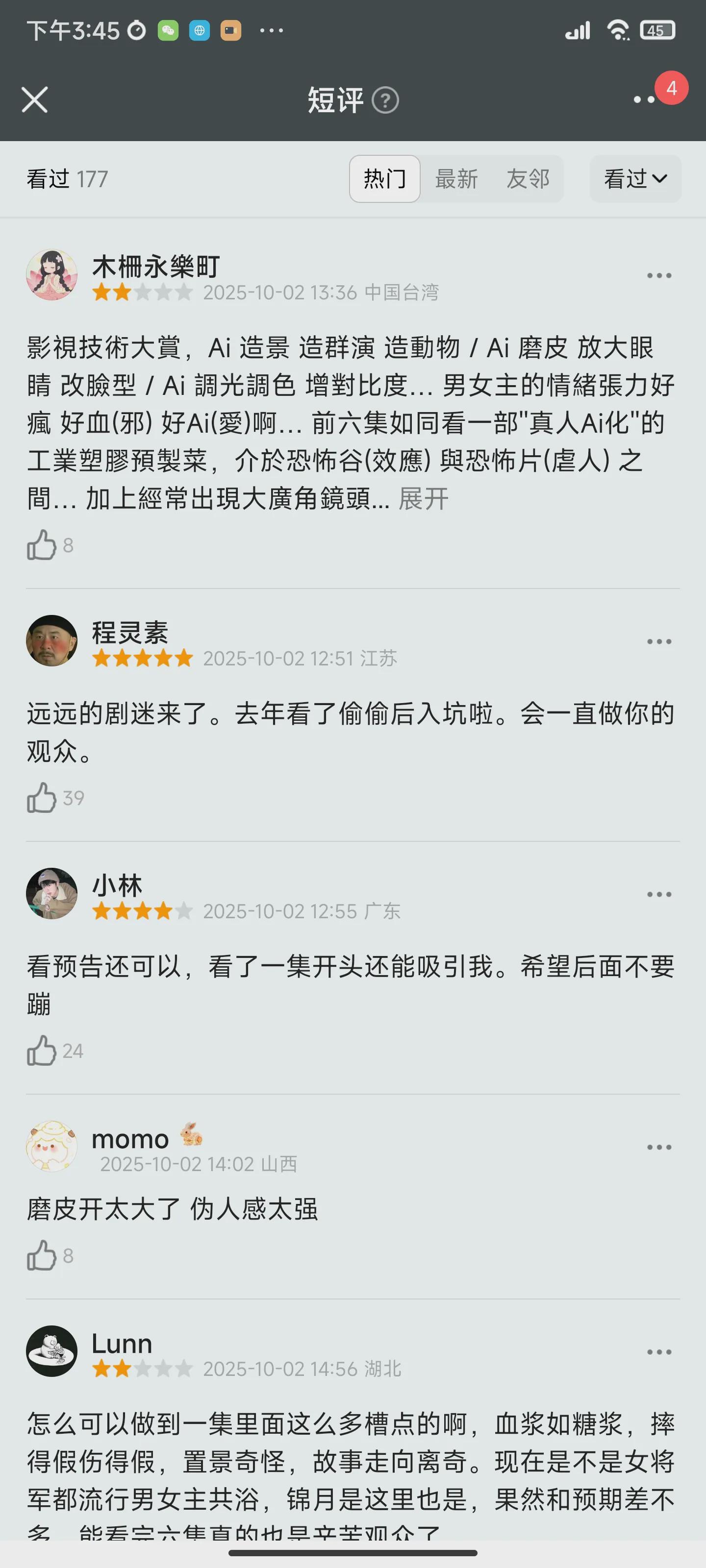The height and width of the screenshot is (1568, 706).
Task: Open the top-right menu with badge 4
Action: point(645,99)
